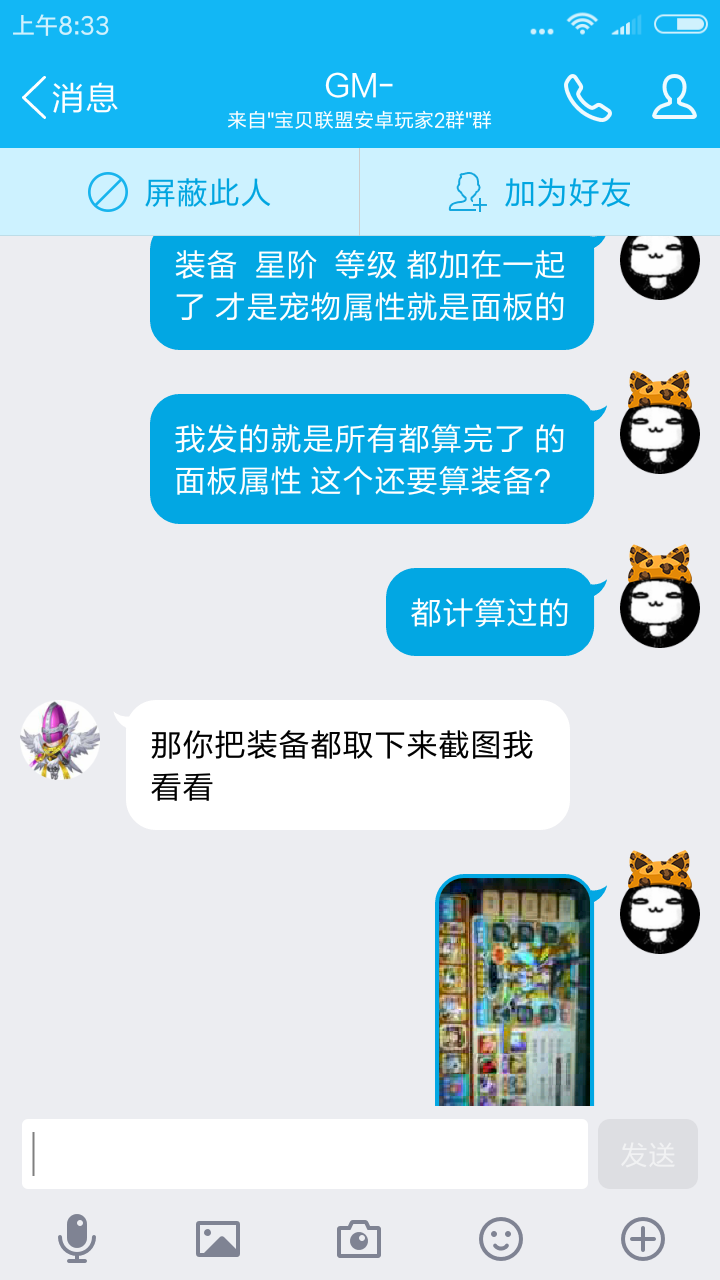Open the photo gallery picker
The width and height of the screenshot is (720, 1280).
(x=218, y=1239)
